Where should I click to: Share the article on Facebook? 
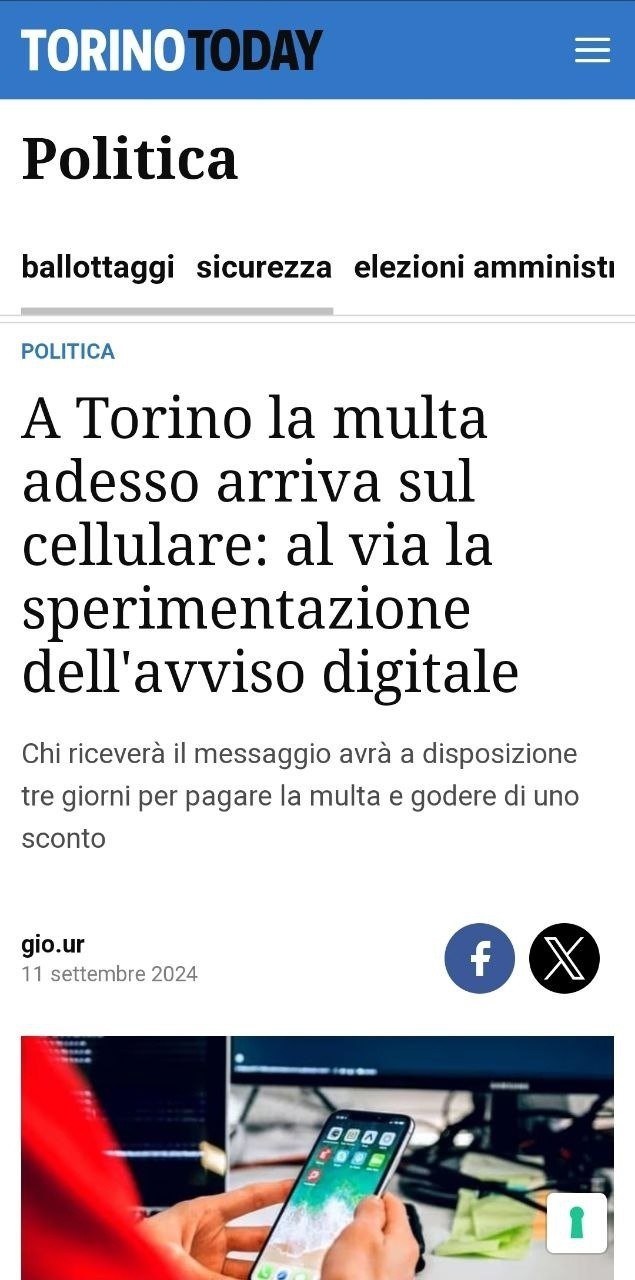click(480, 958)
